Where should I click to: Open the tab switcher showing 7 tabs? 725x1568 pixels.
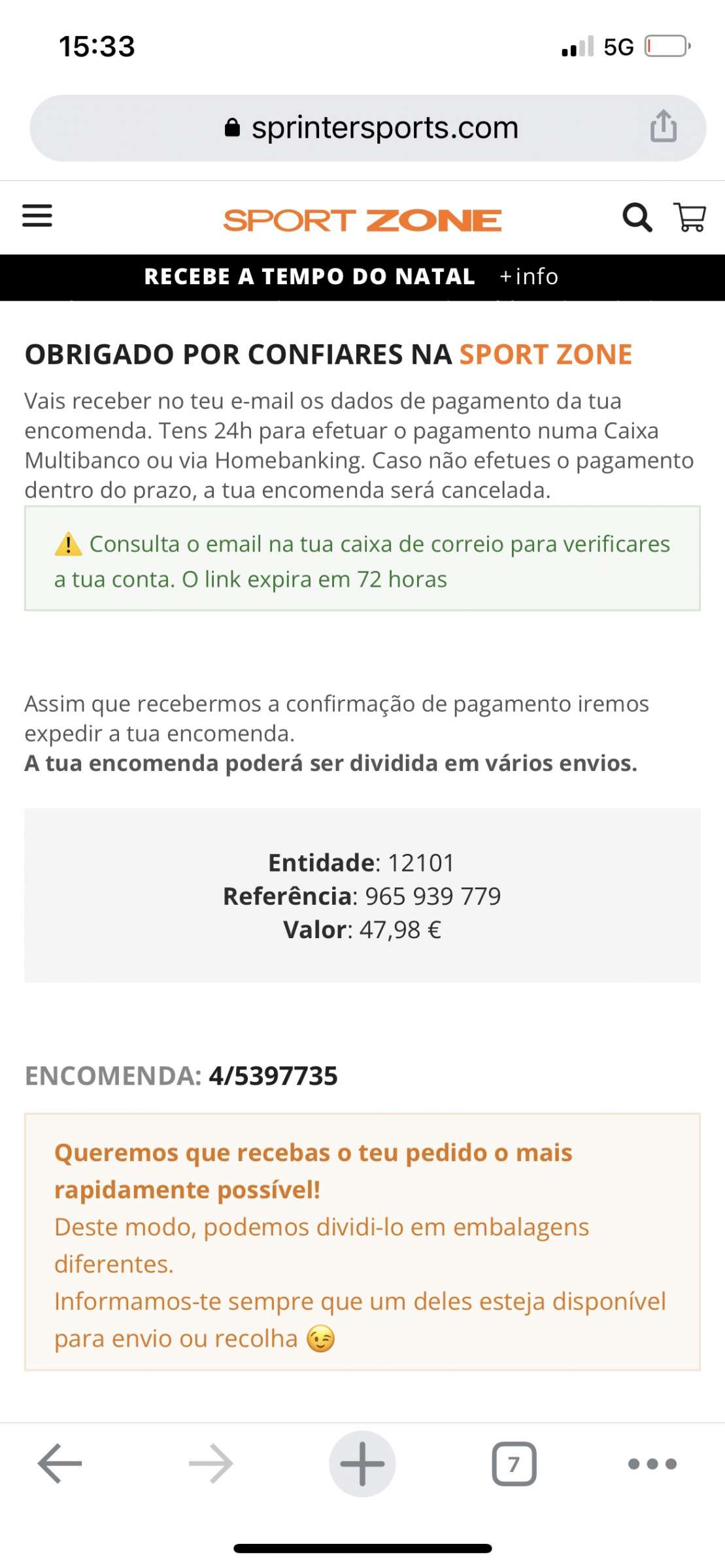[x=514, y=1463]
